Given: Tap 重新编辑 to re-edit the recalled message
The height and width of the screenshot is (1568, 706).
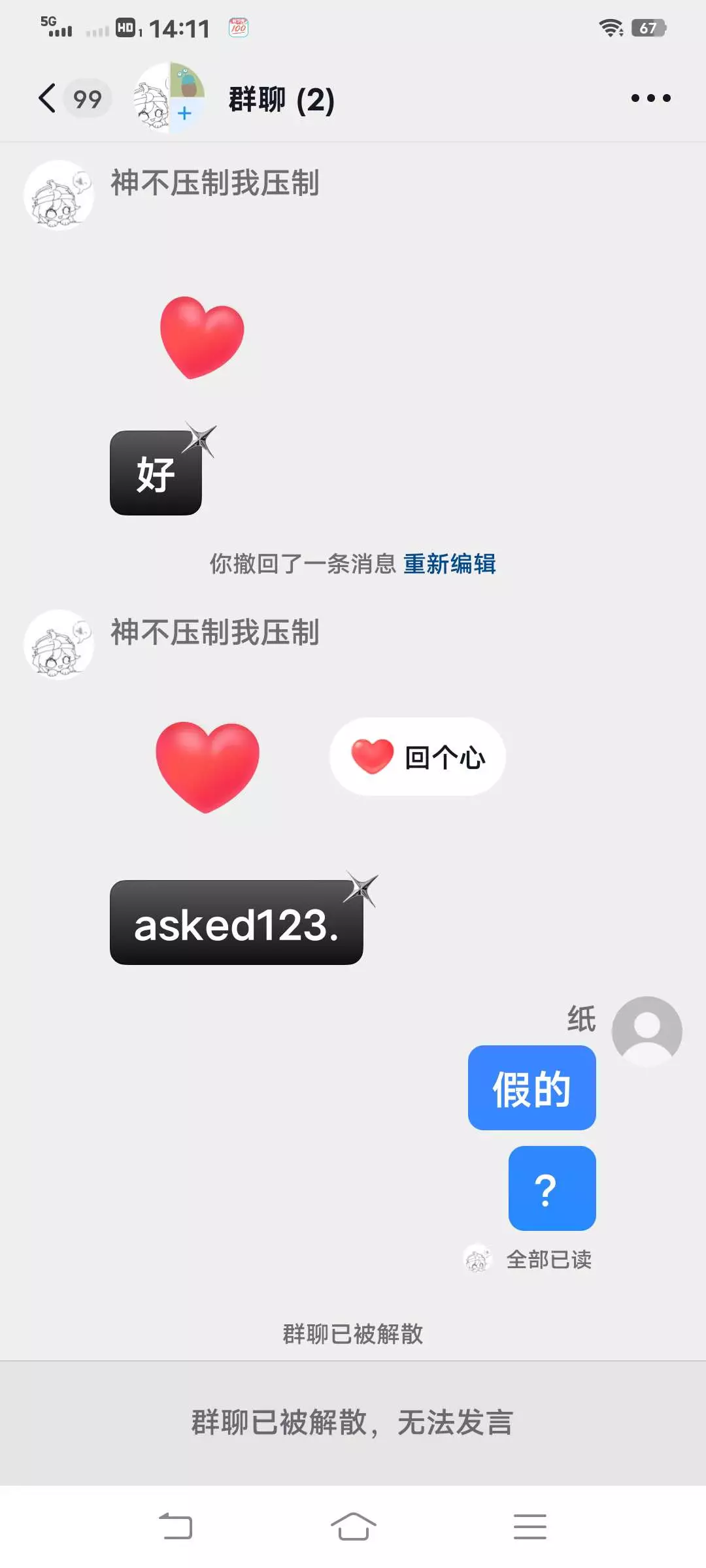Looking at the screenshot, I should click(x=450, y=563).
